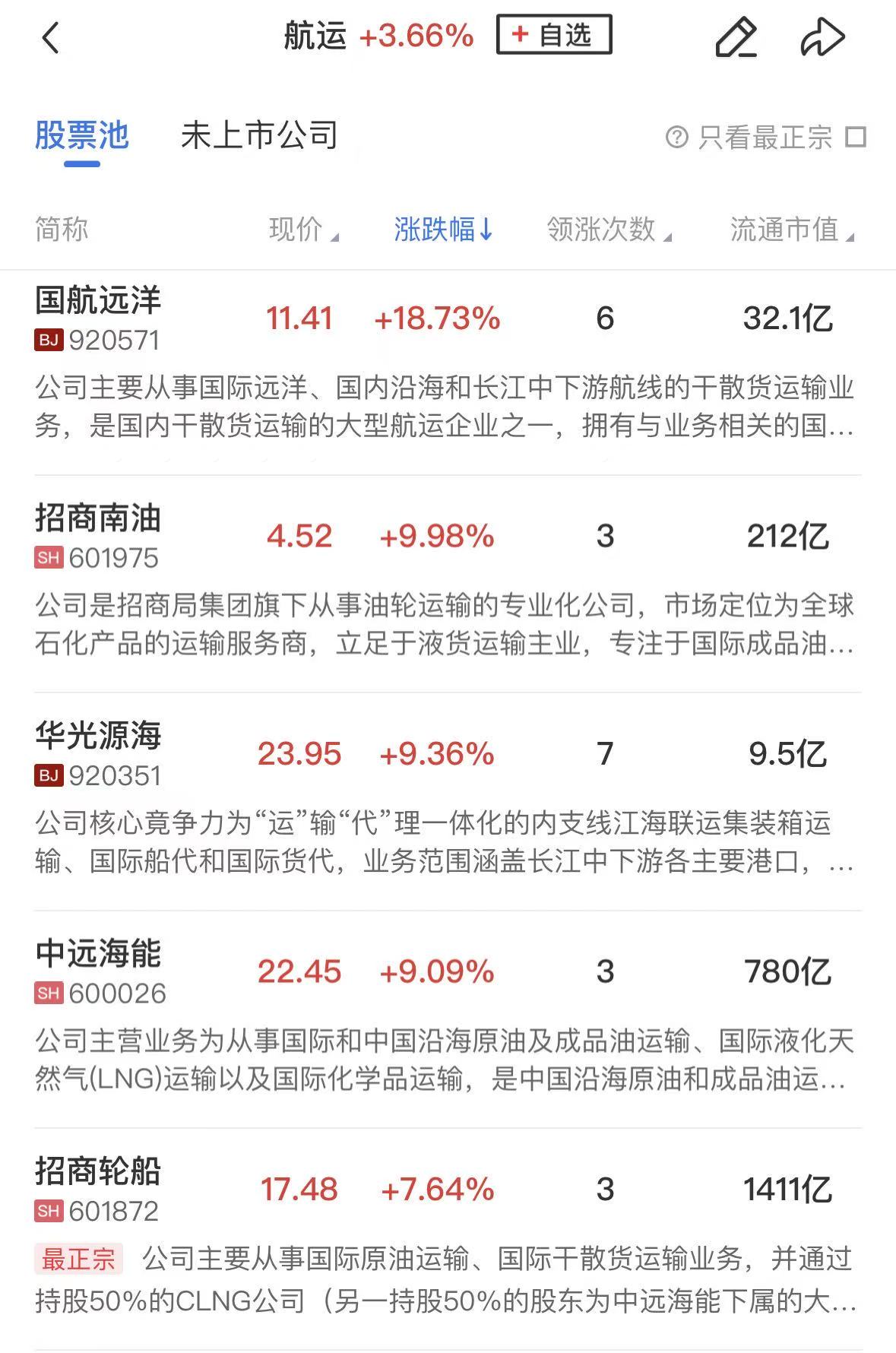Sort stocks by 流通市值
Viewport: 896px width, 1353px height.
790,230
